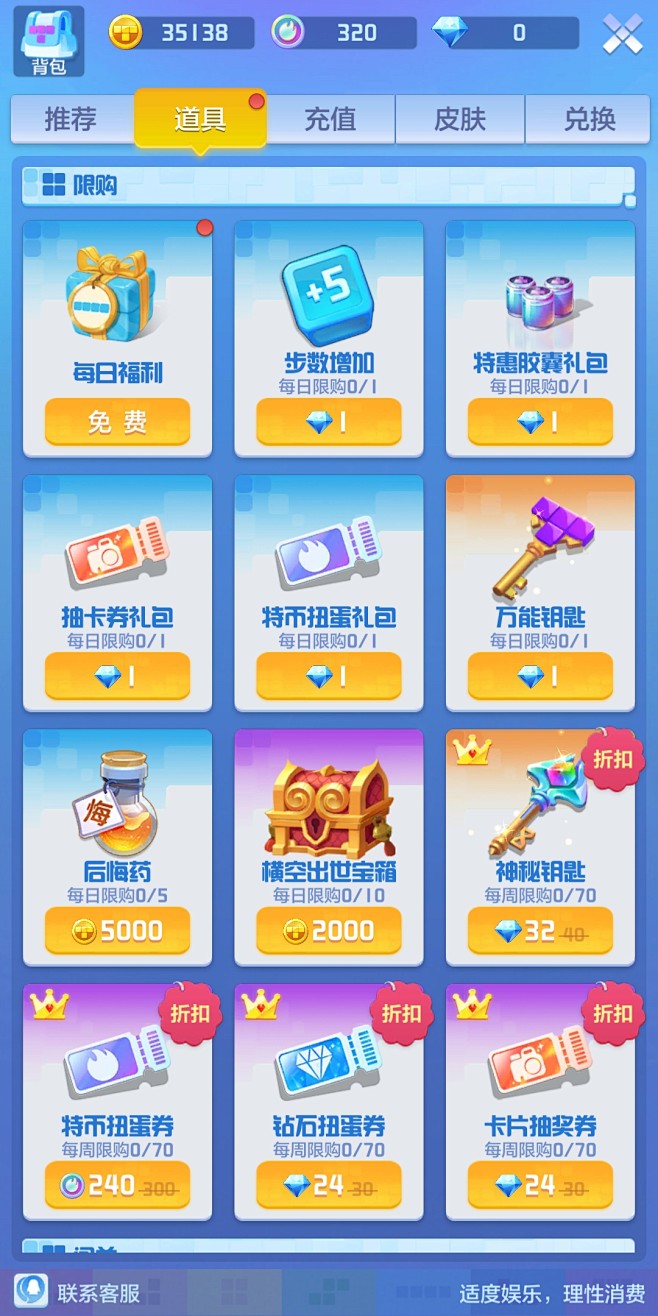
Task: Buy 抽卡券礼包 for 1 diamond
Action: (x=117, y=676)
